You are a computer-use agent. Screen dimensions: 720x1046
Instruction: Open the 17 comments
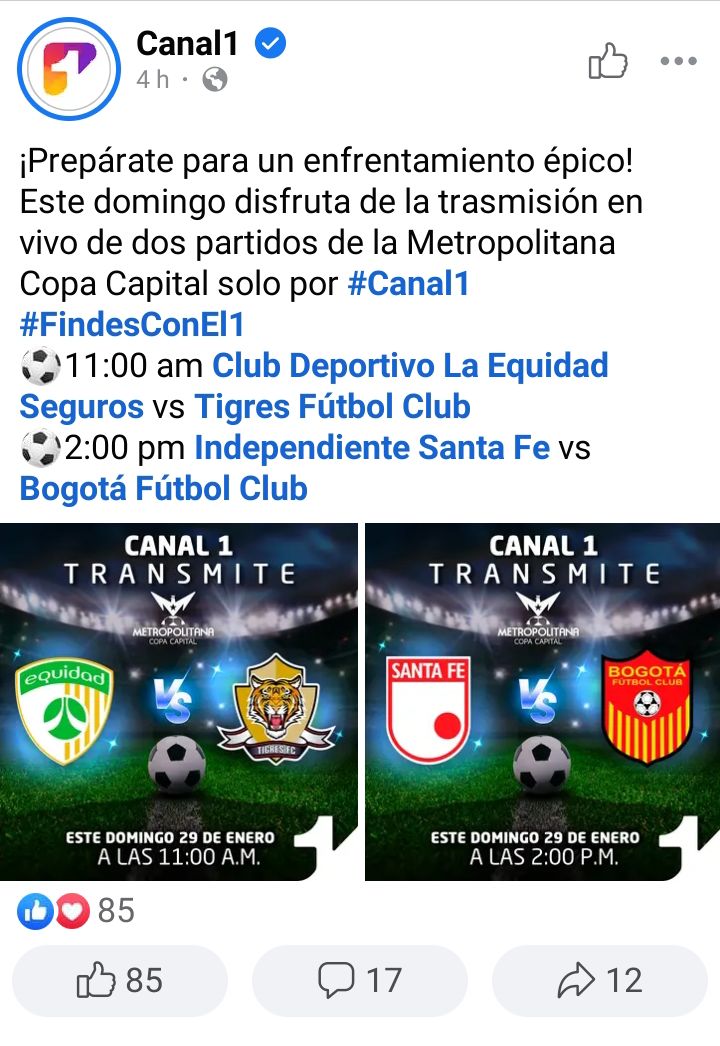(x=360, y=981)
